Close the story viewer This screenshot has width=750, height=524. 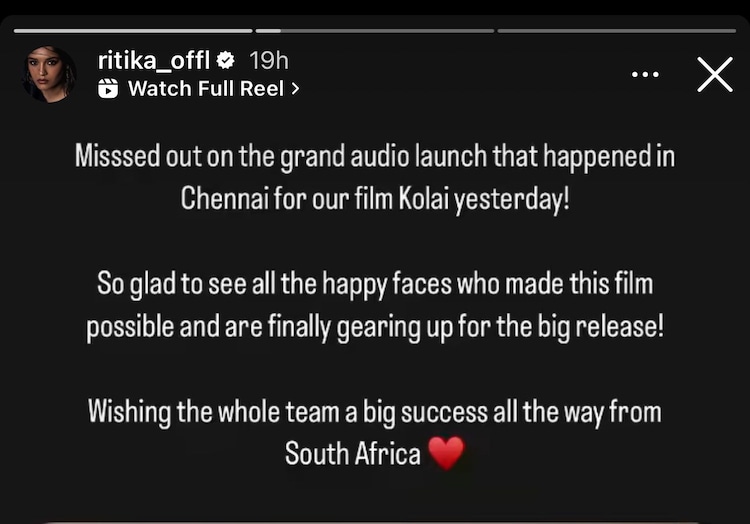714,74
